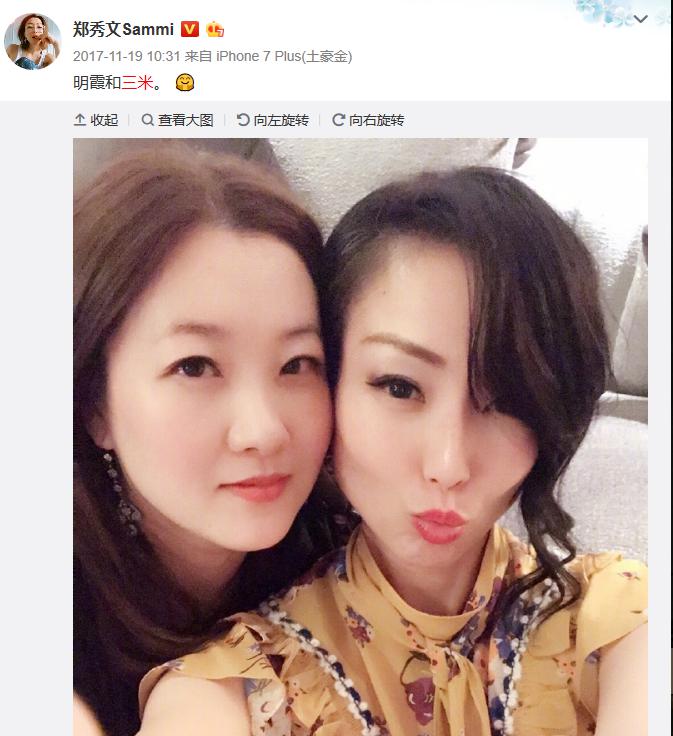Rotate the photo left with 向左旋转
673x736 pixels.
point(273,120)
